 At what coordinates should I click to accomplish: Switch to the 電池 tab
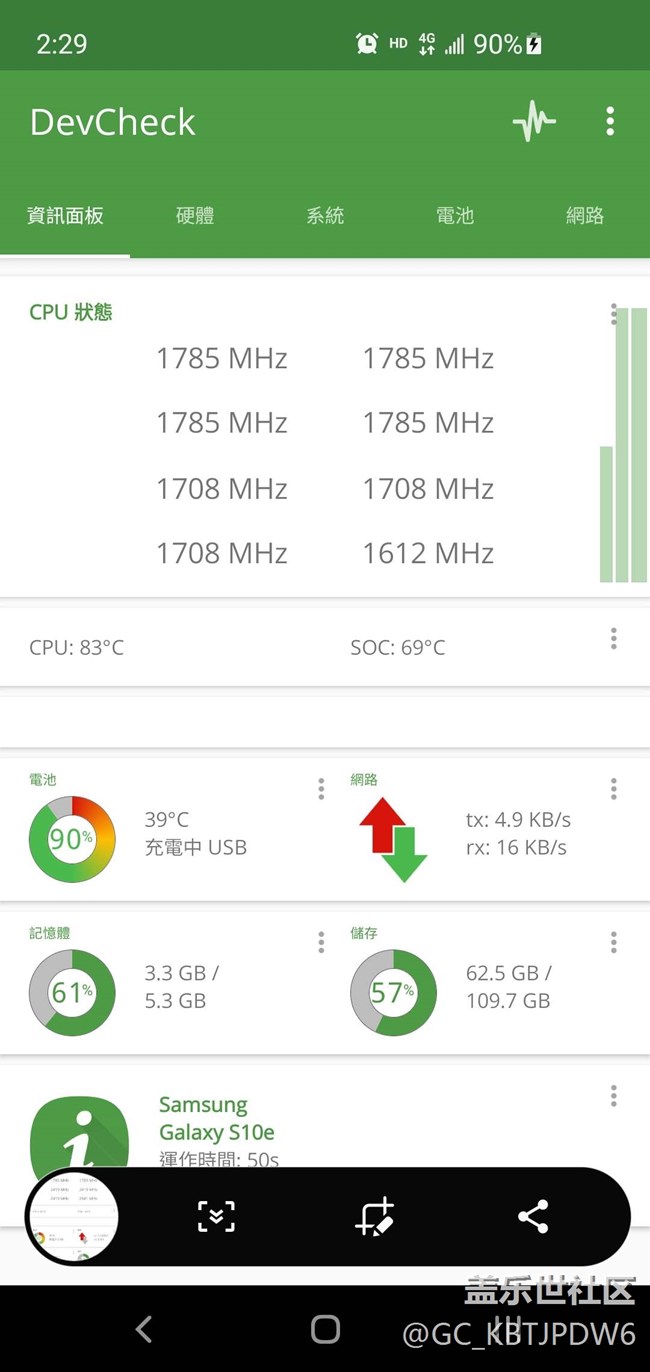[455, 215]
